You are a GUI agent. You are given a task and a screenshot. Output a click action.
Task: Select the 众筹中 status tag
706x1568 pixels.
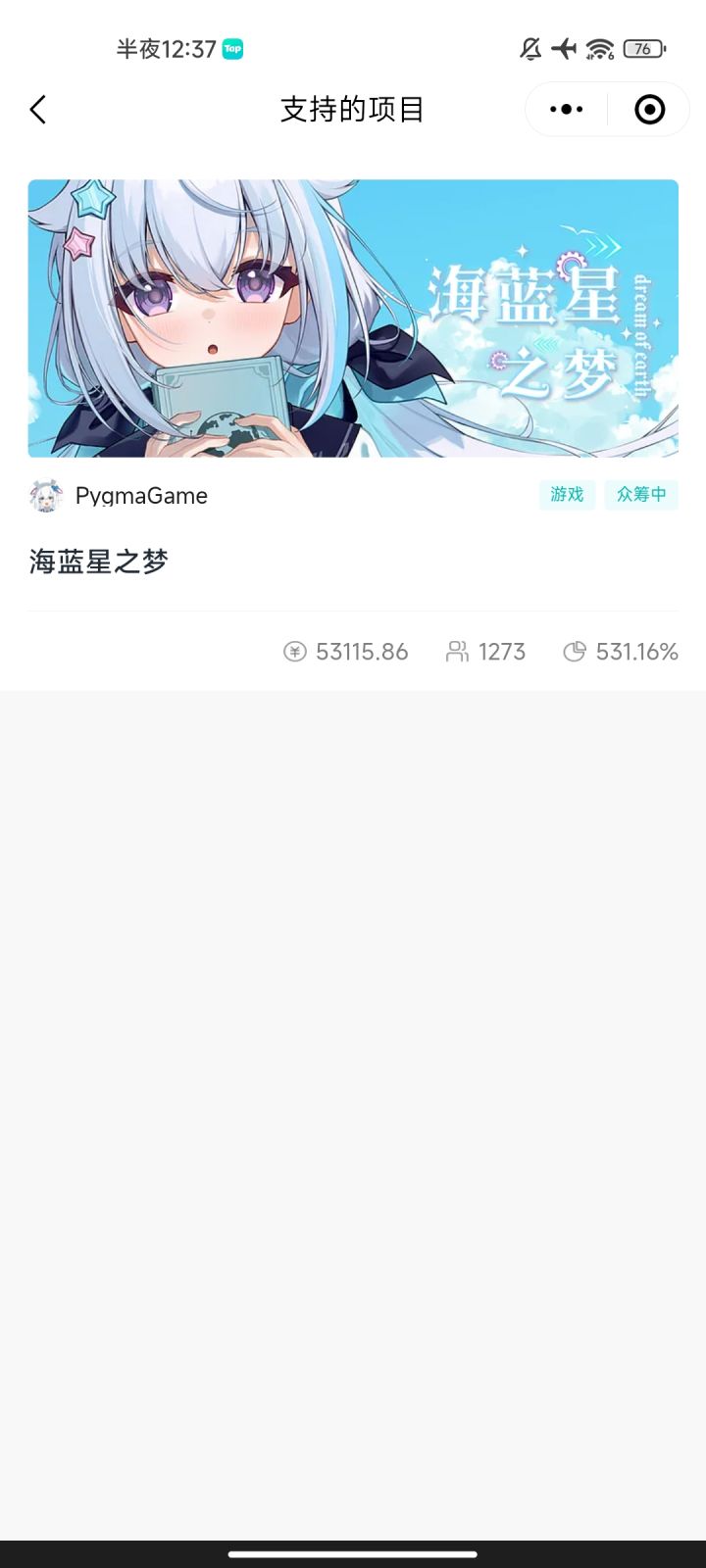(x=641, y=495)
